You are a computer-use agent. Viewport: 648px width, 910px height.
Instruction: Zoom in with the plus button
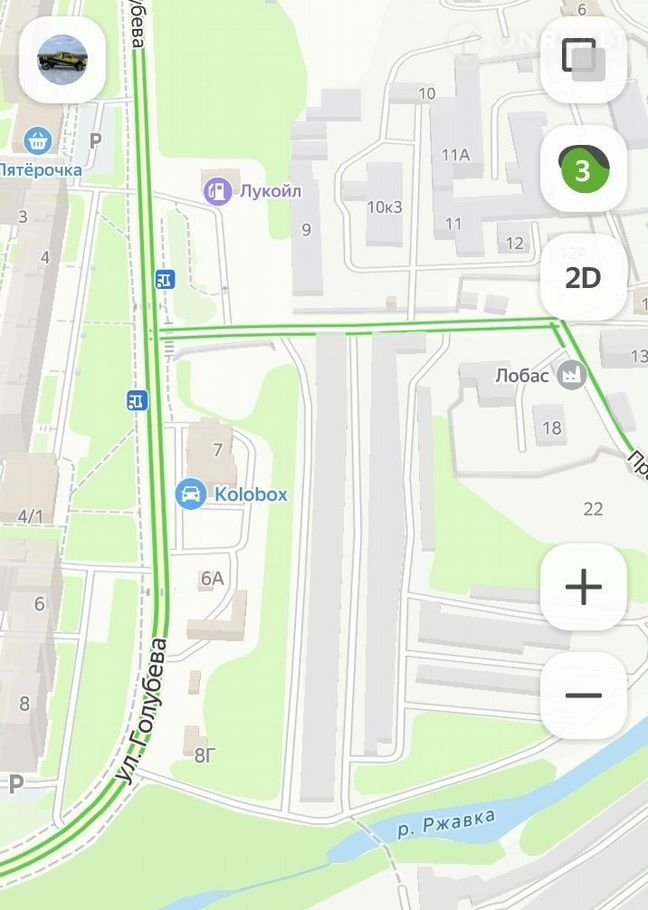583,587
